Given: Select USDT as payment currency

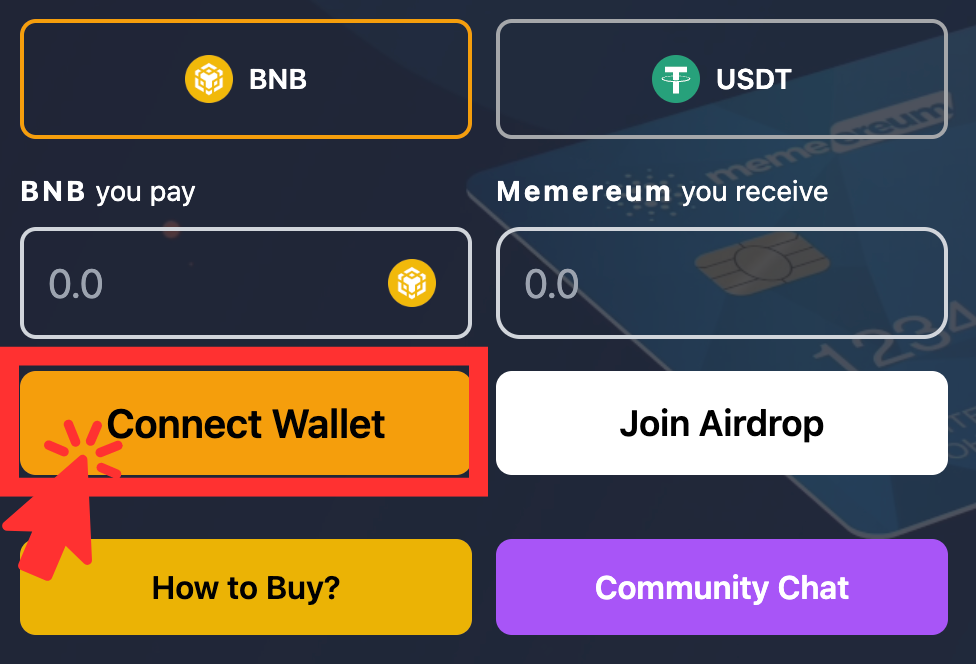Looking at the screenshot, I should point(721,79).
